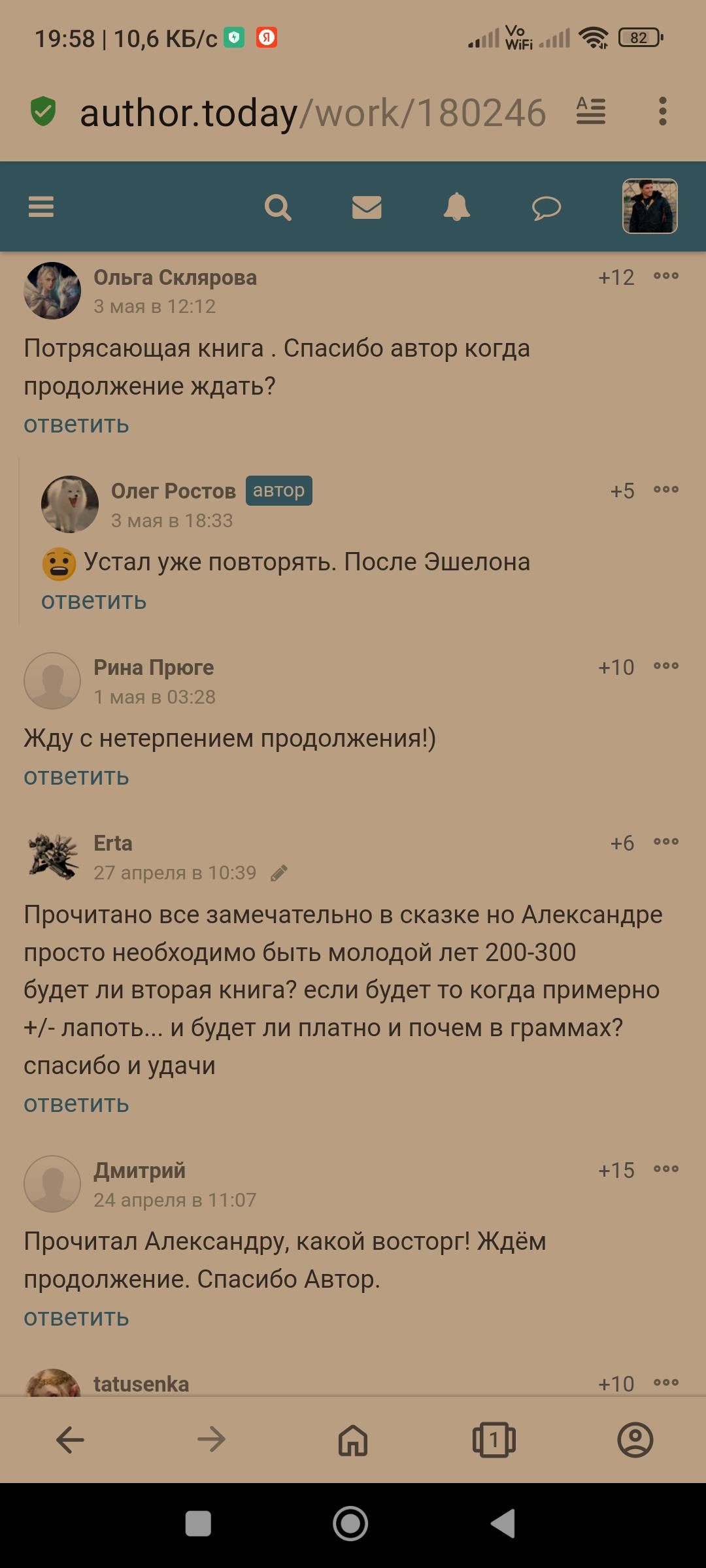The width and height of the screenshot is (706, 1568).
Task: Enable browser reader mode
Action: 590,112
